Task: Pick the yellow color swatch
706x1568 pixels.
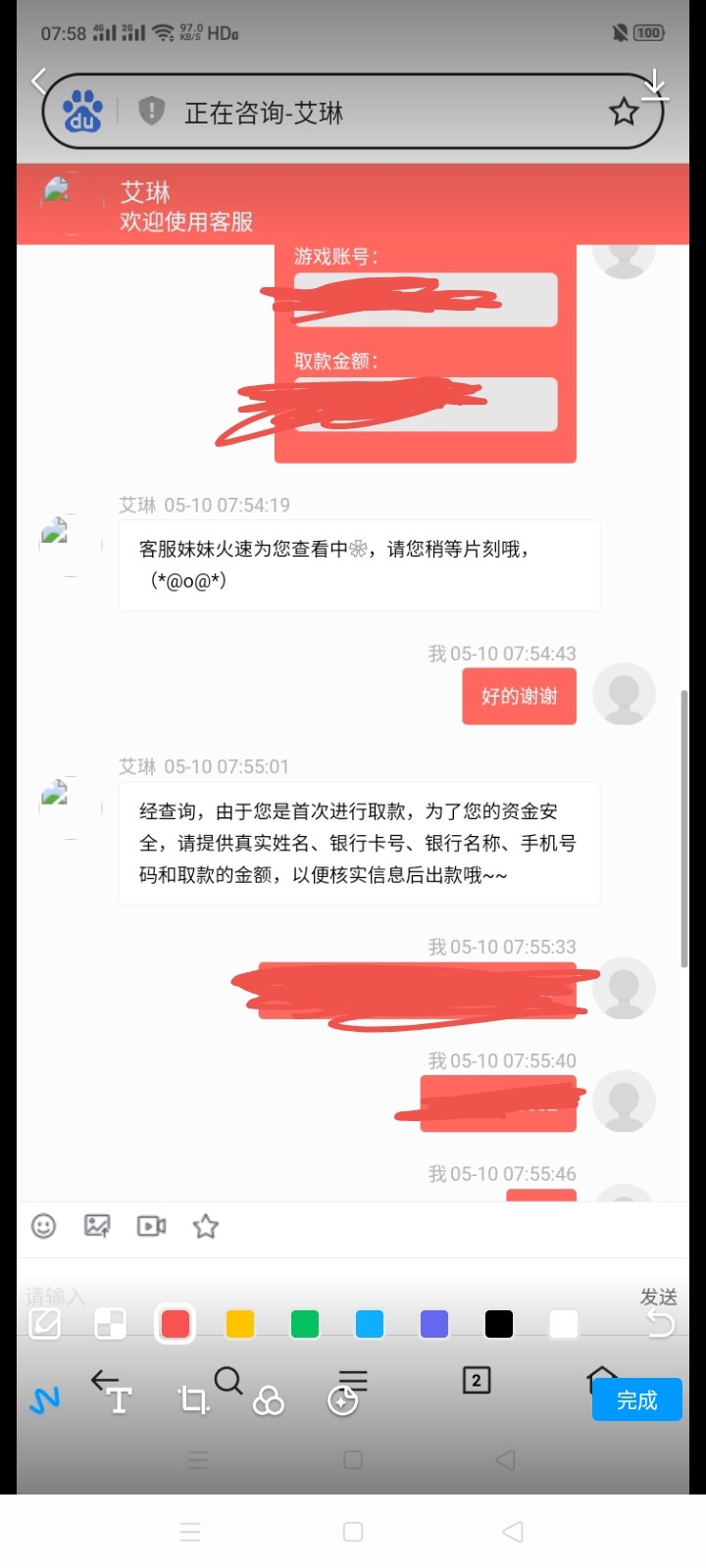Action: [240, 1324]
